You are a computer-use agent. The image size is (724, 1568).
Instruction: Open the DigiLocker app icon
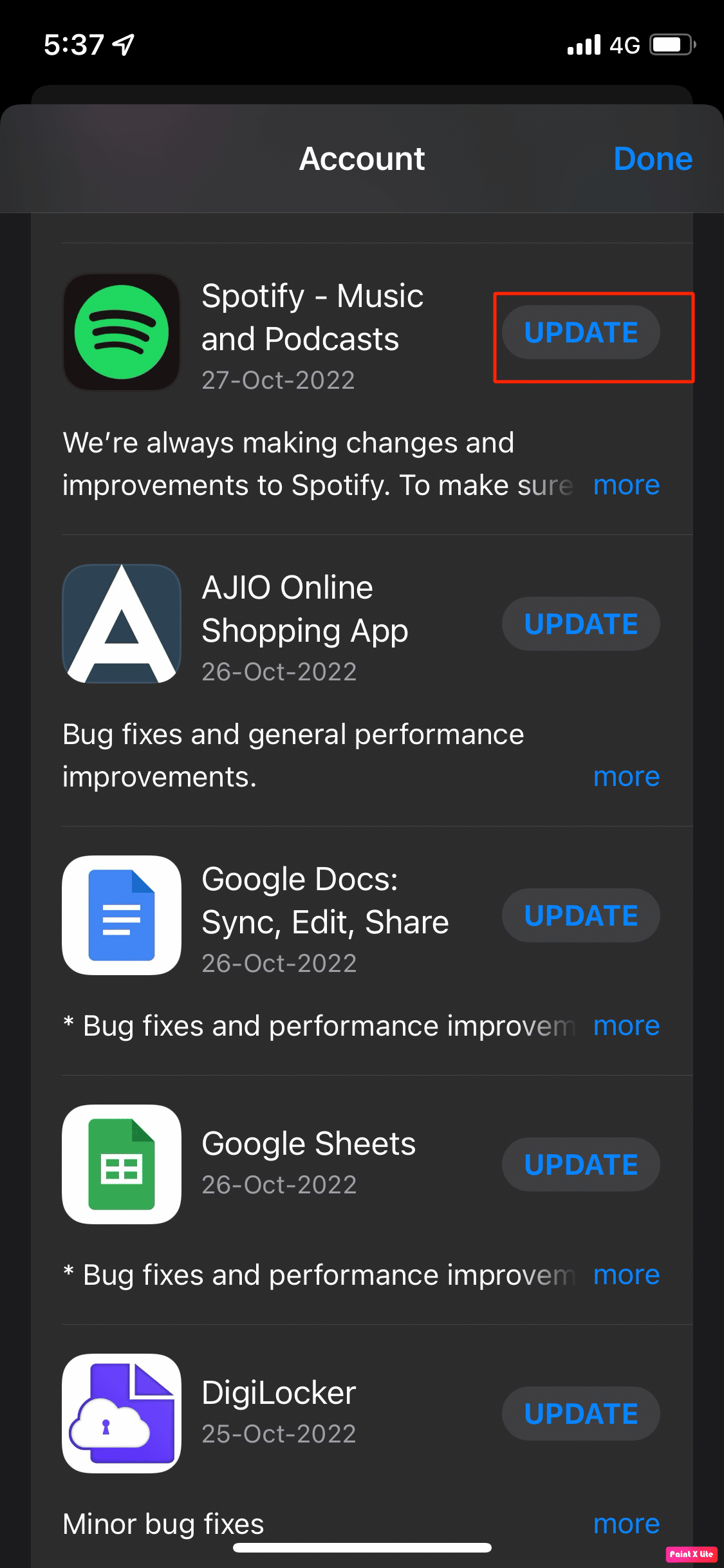(x=122, y=1414)
